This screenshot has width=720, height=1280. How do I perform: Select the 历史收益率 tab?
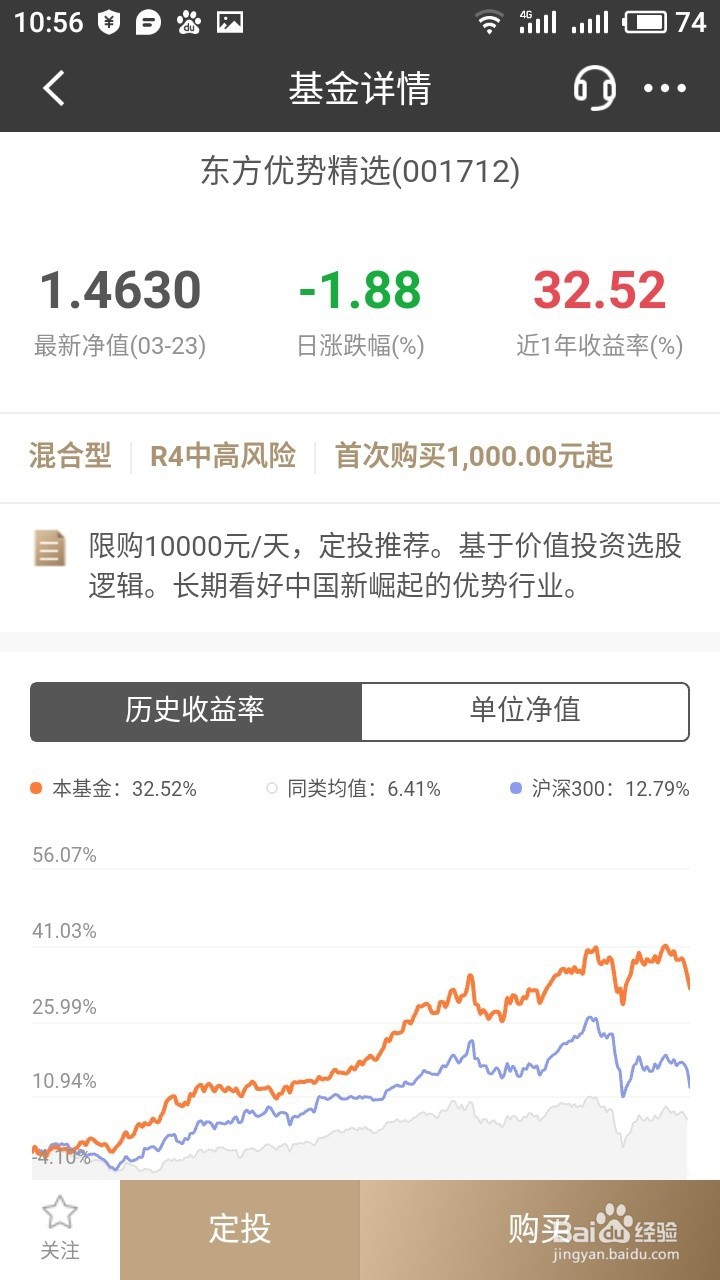196,711
